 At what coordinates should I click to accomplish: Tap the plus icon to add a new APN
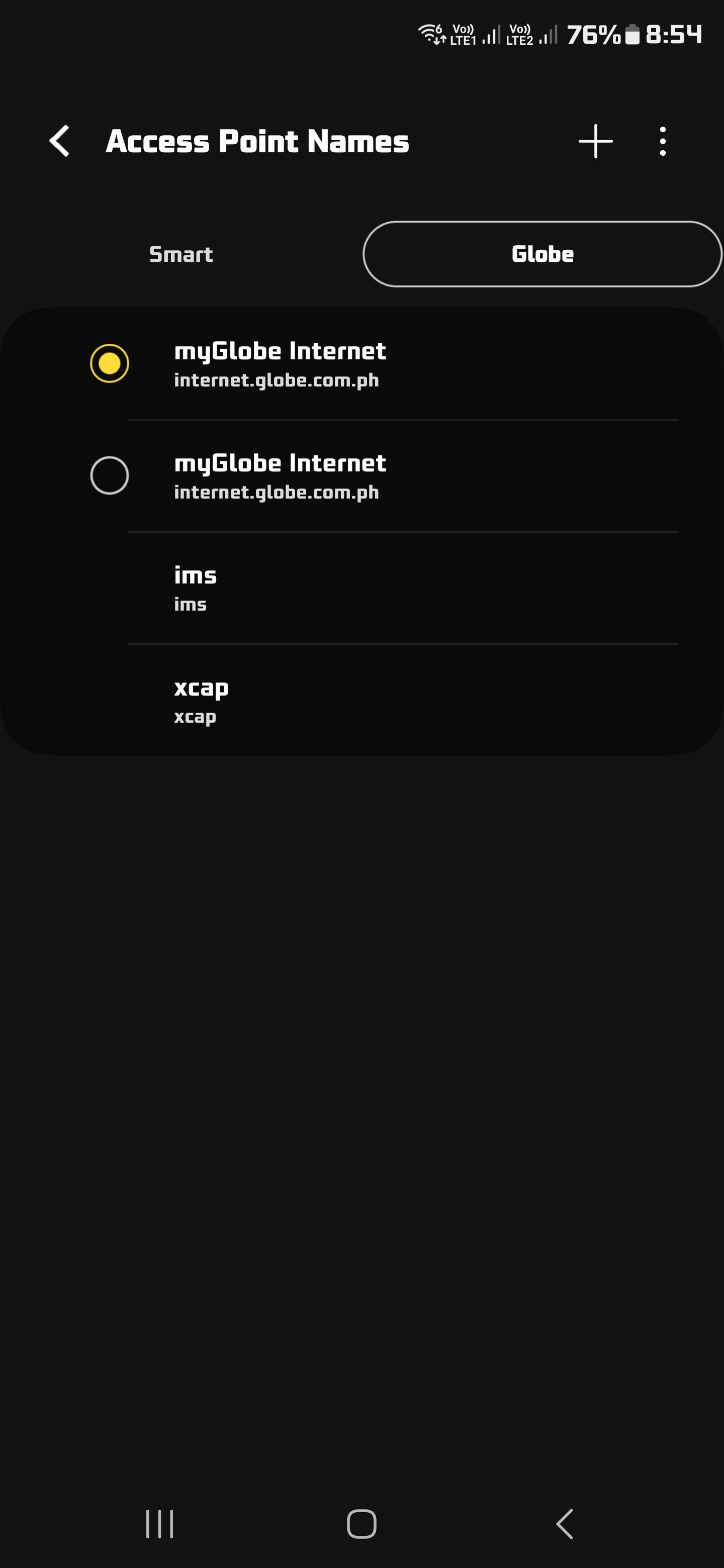coord(595,141)
